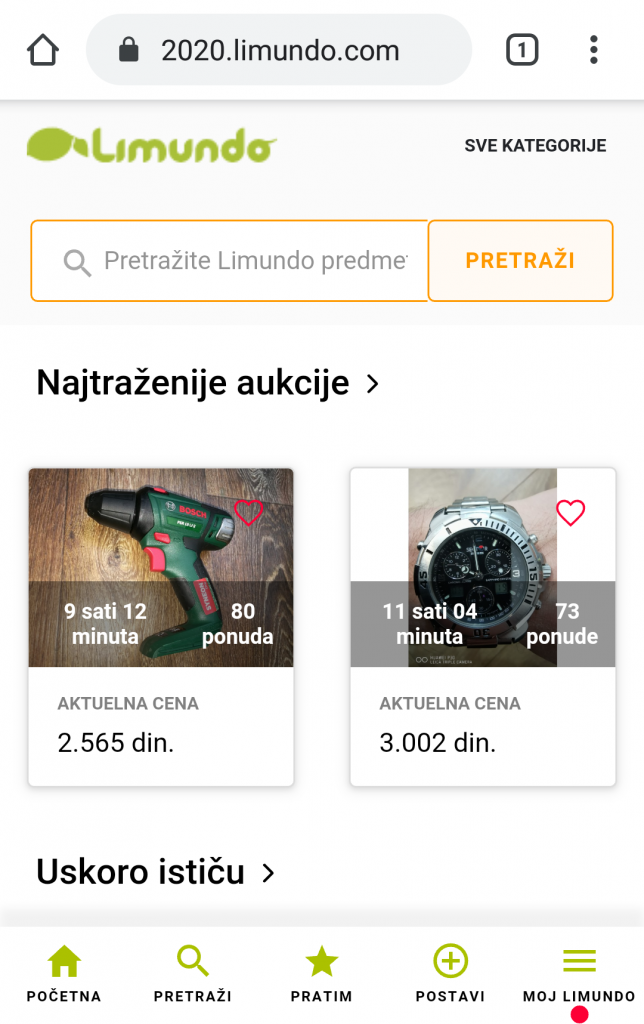Switch to the POČETNA tab

(x=64, y=974)
